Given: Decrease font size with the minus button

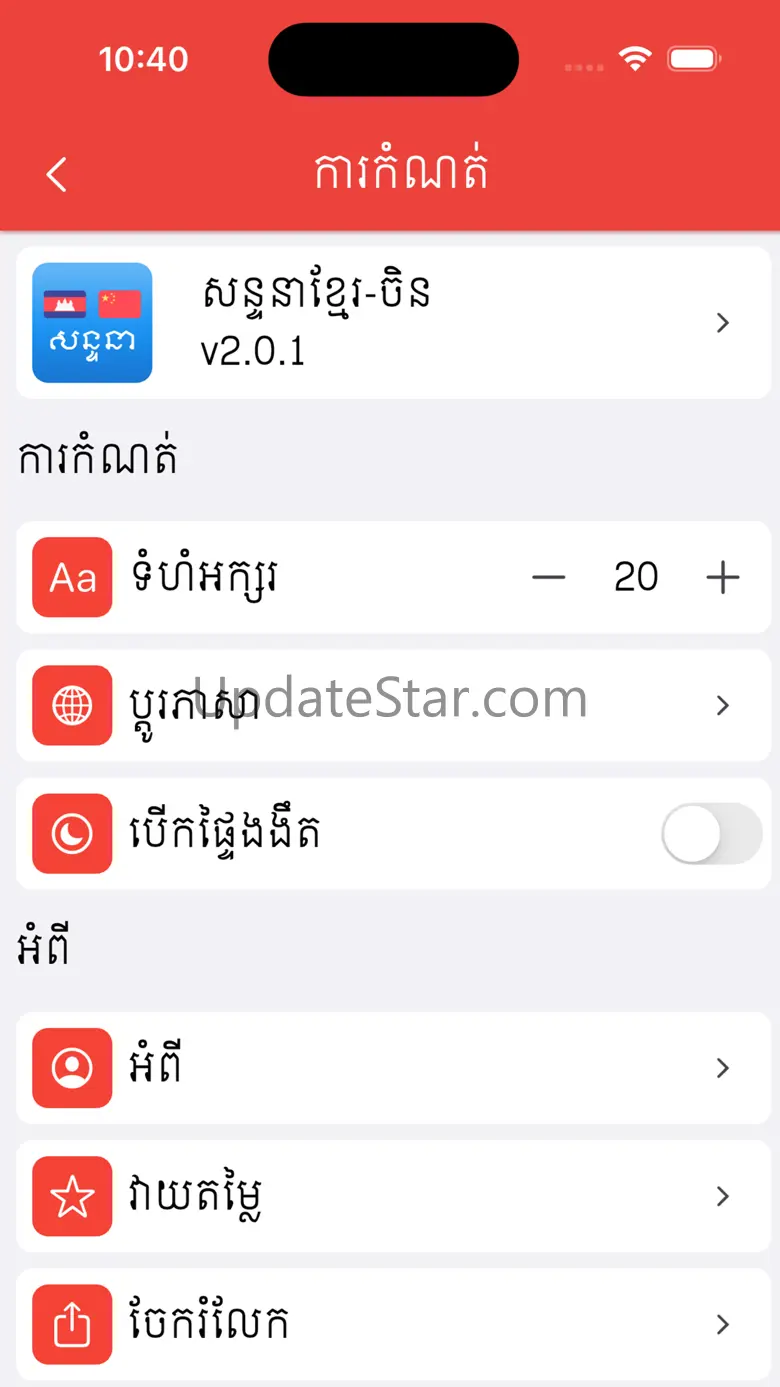Looking at the screenshot, I should point(548,577).
